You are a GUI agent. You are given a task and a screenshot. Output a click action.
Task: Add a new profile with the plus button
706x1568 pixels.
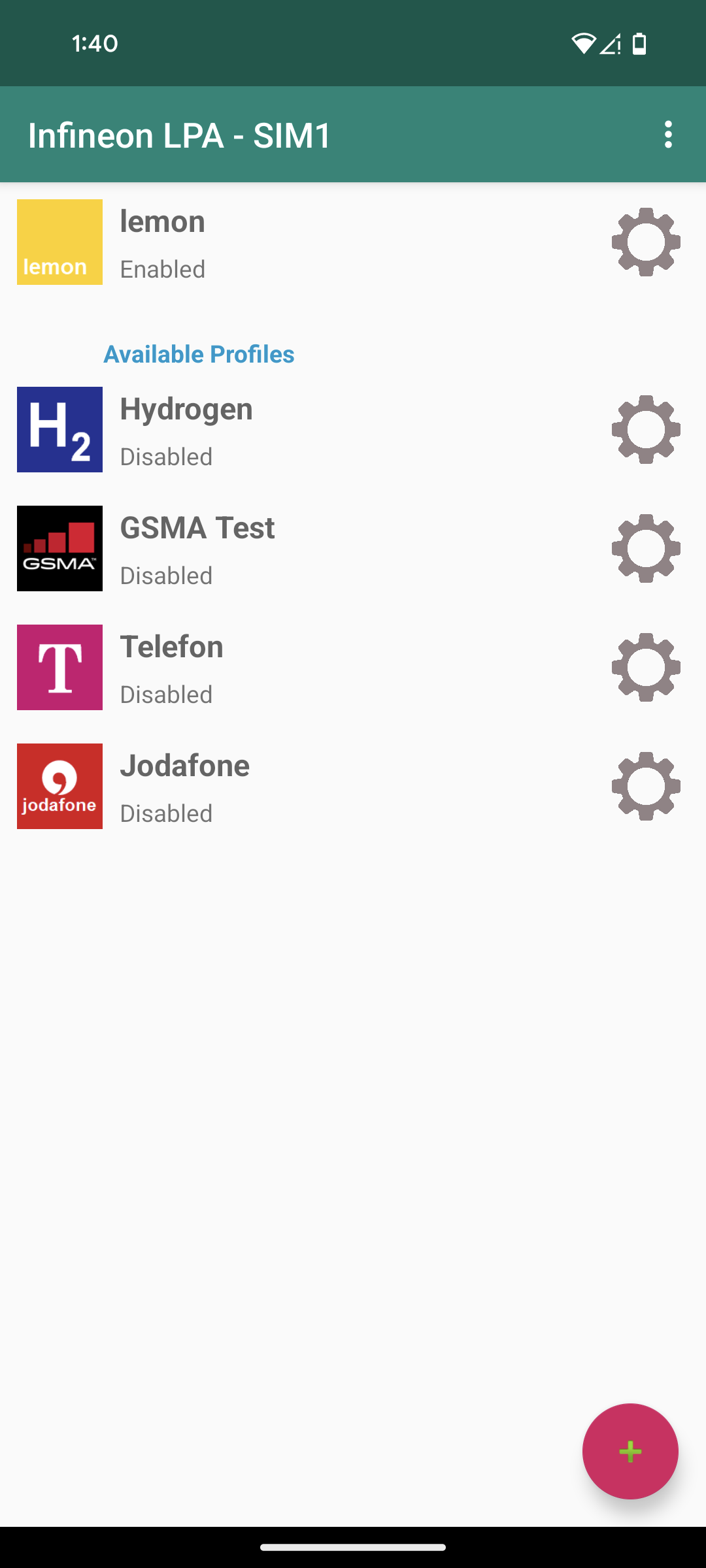[x=630, y=1451]
